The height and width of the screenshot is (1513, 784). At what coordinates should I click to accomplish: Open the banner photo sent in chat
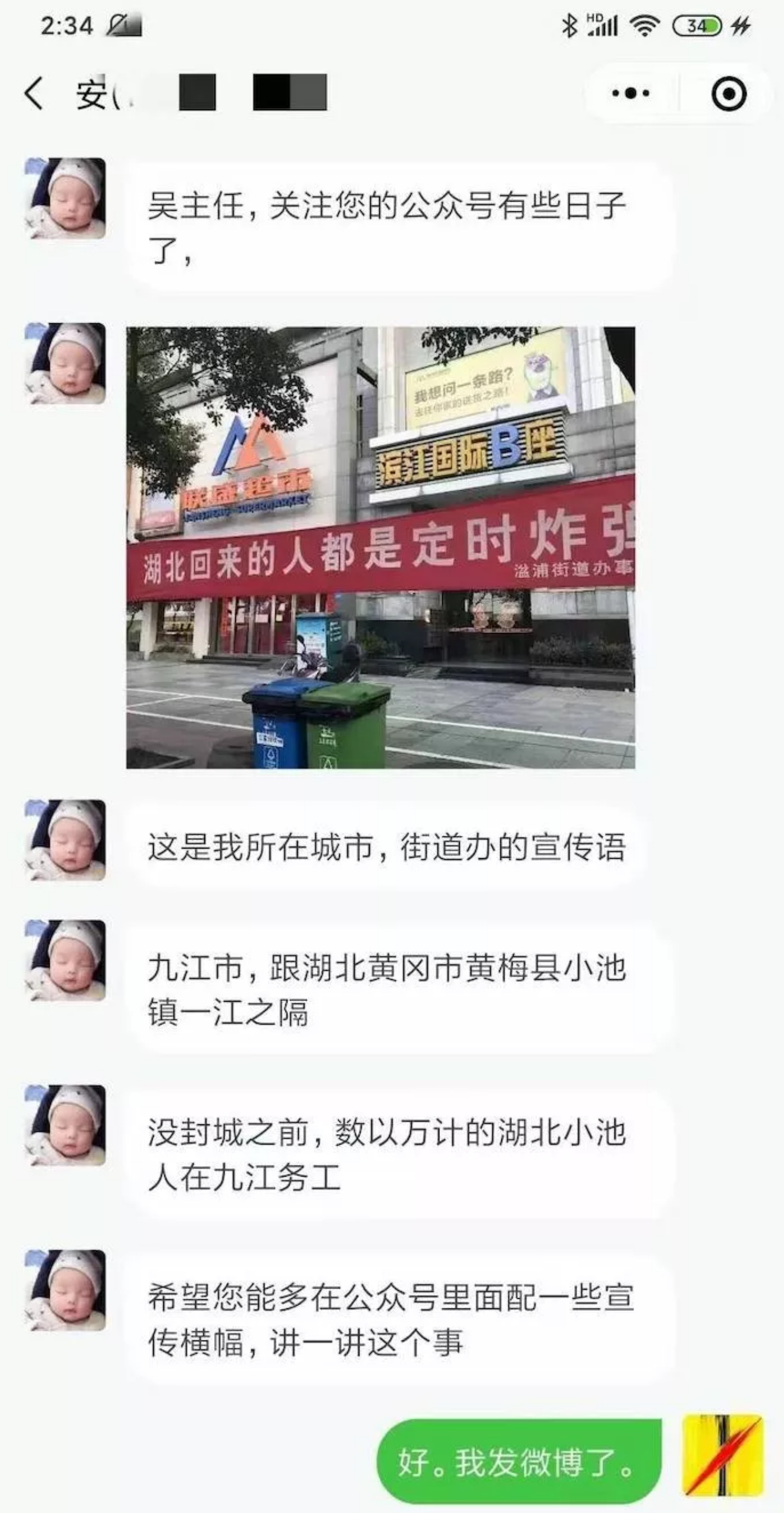(x=381, y=547)
